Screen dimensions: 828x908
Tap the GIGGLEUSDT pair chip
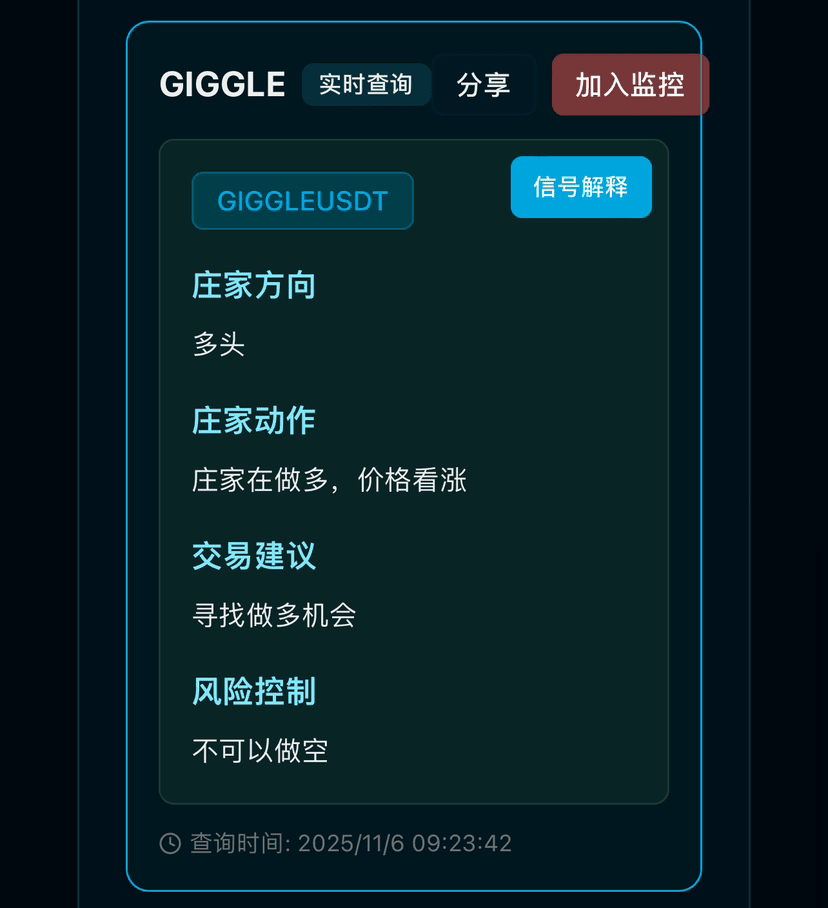coord(302,201)
